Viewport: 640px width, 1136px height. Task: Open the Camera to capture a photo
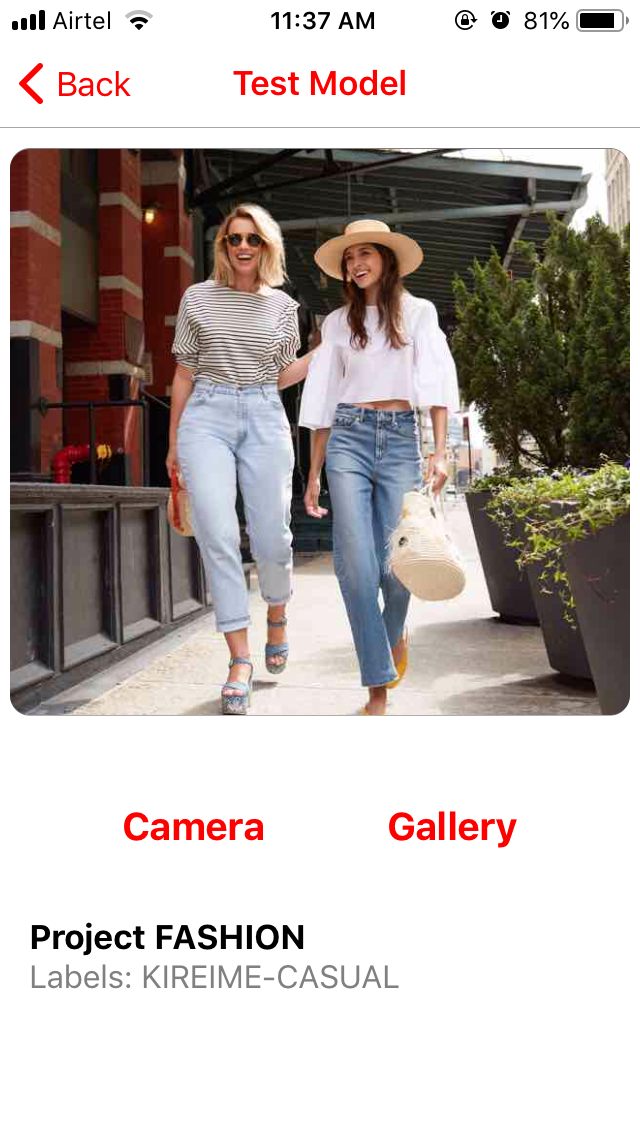pos(194,827)
